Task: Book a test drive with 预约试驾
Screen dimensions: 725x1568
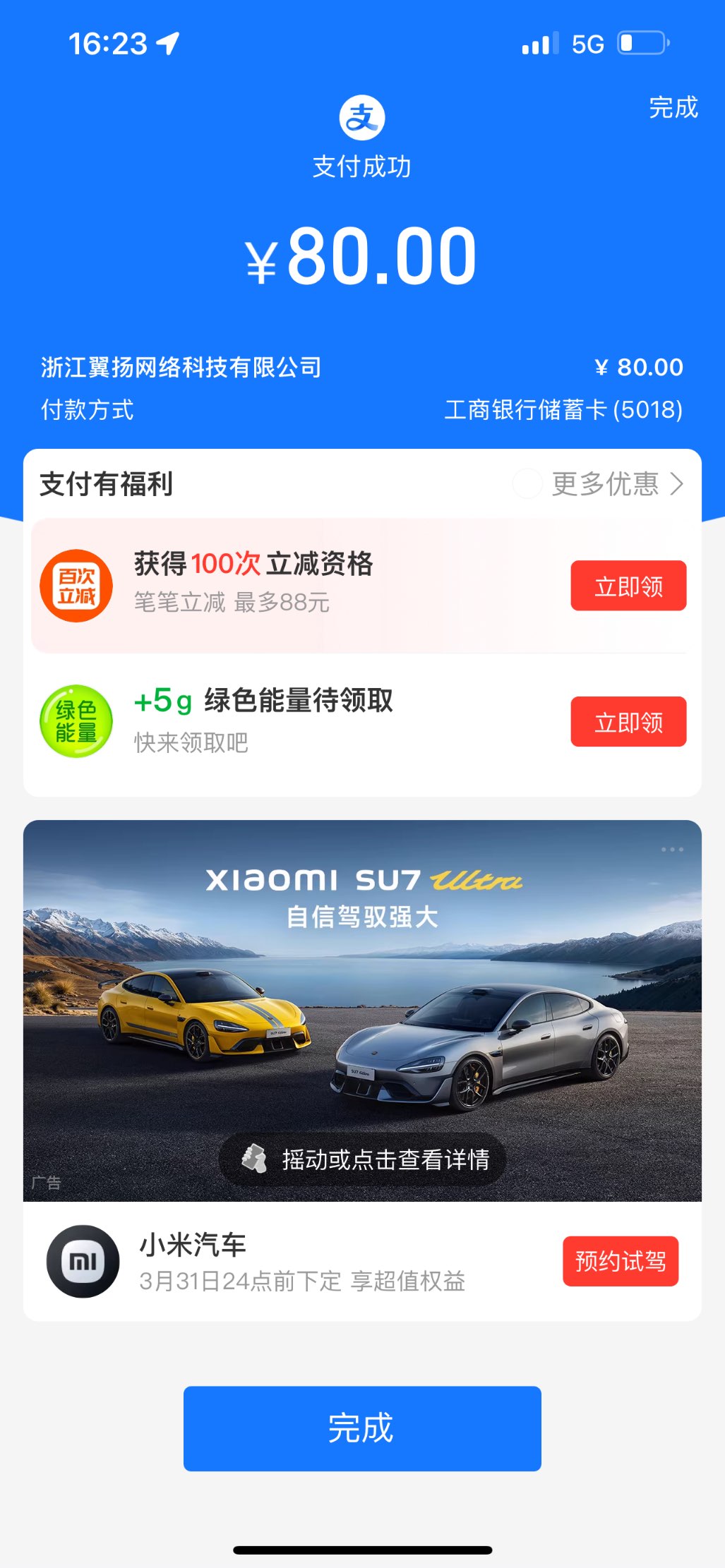Action: click(620, 1261)
